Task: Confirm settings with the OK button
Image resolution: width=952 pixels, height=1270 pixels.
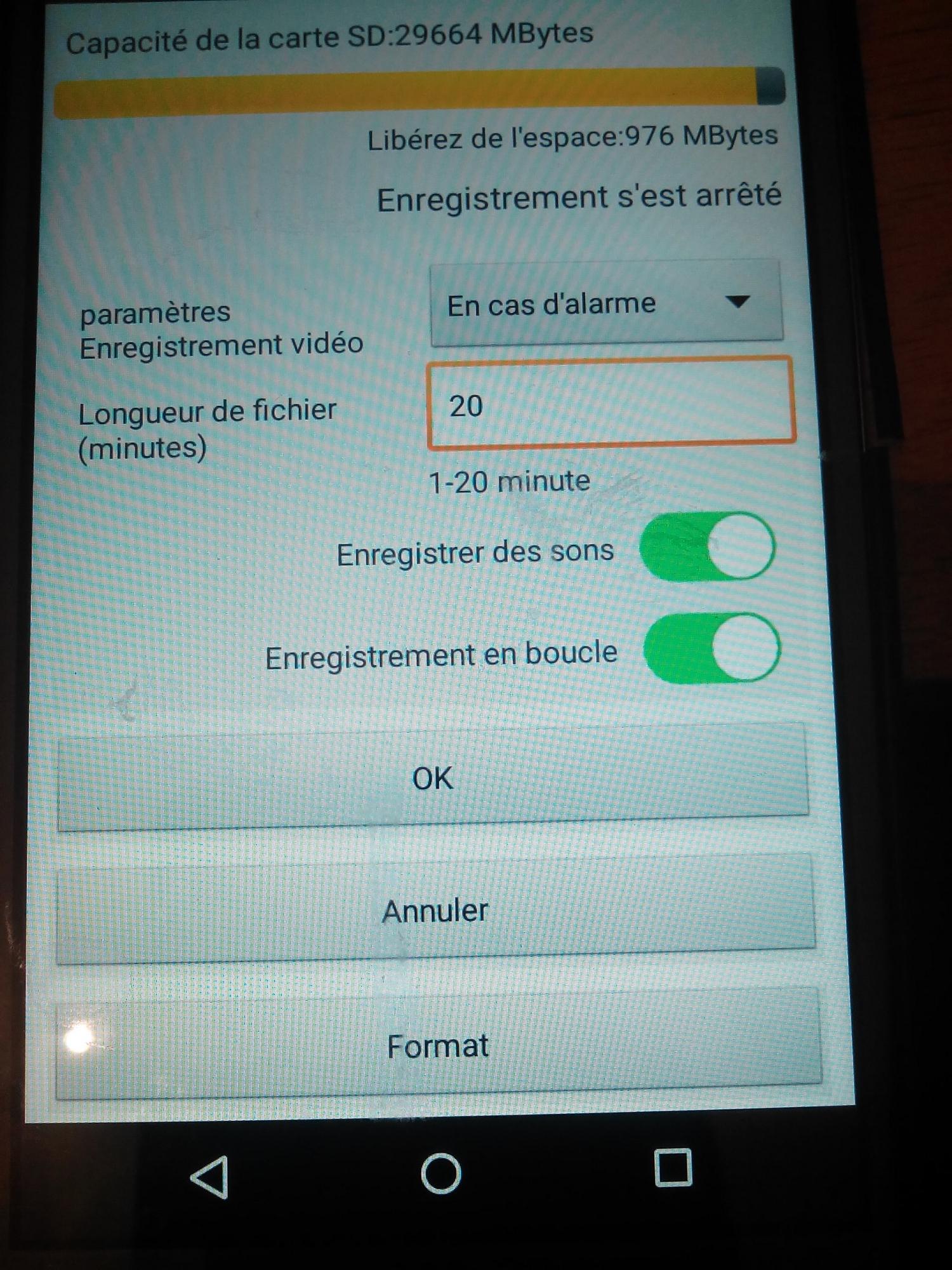Action: pyautogui.click(x=433, y=778)
